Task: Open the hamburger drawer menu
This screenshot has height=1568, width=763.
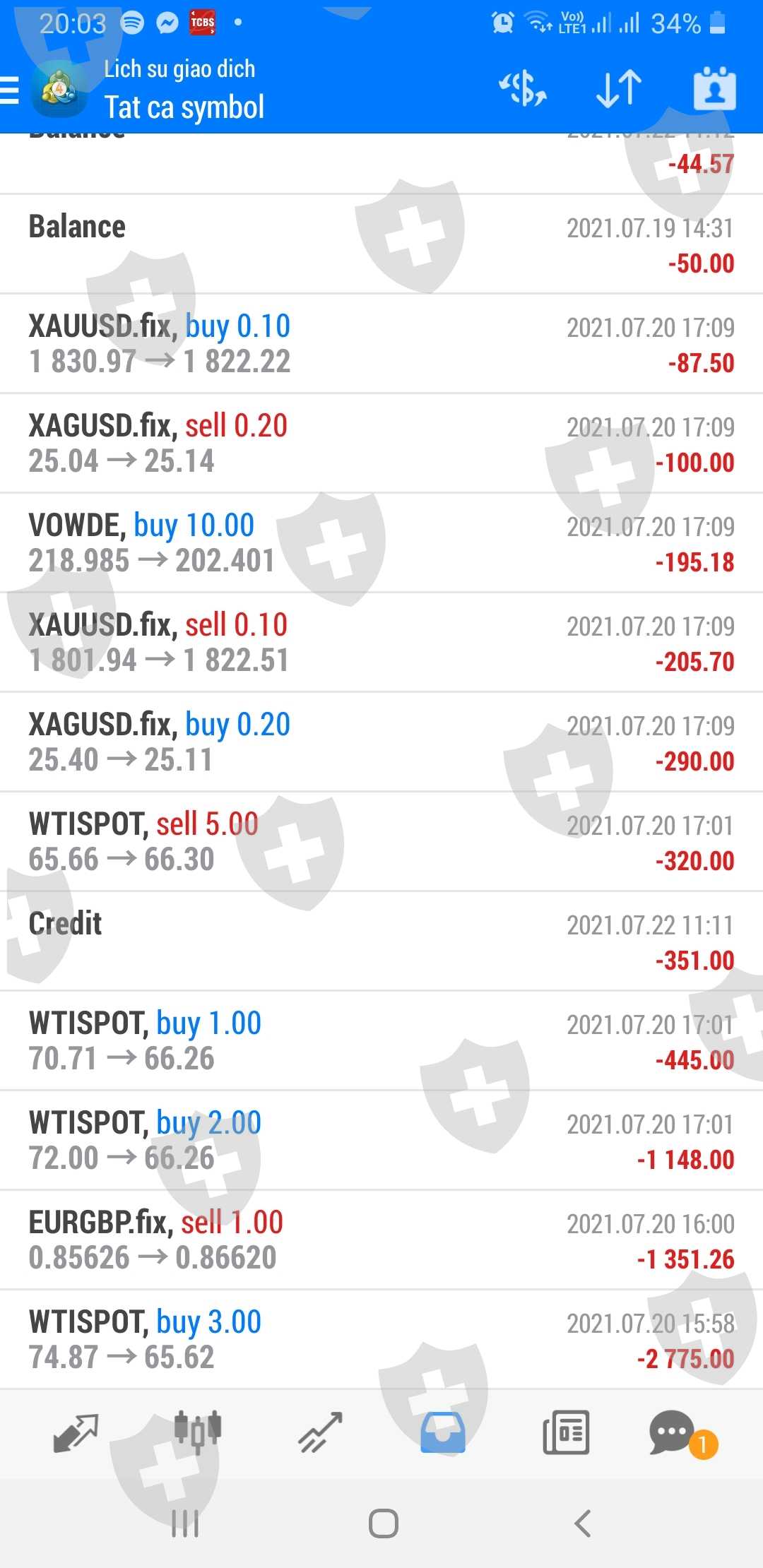Action: [x=11, y=90]
